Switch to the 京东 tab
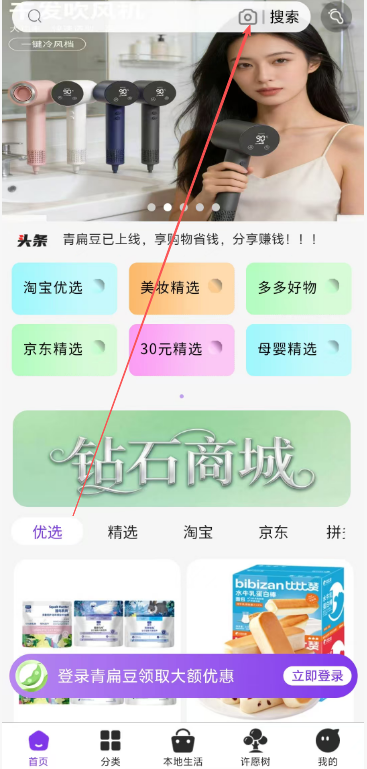 click(273, 532)
